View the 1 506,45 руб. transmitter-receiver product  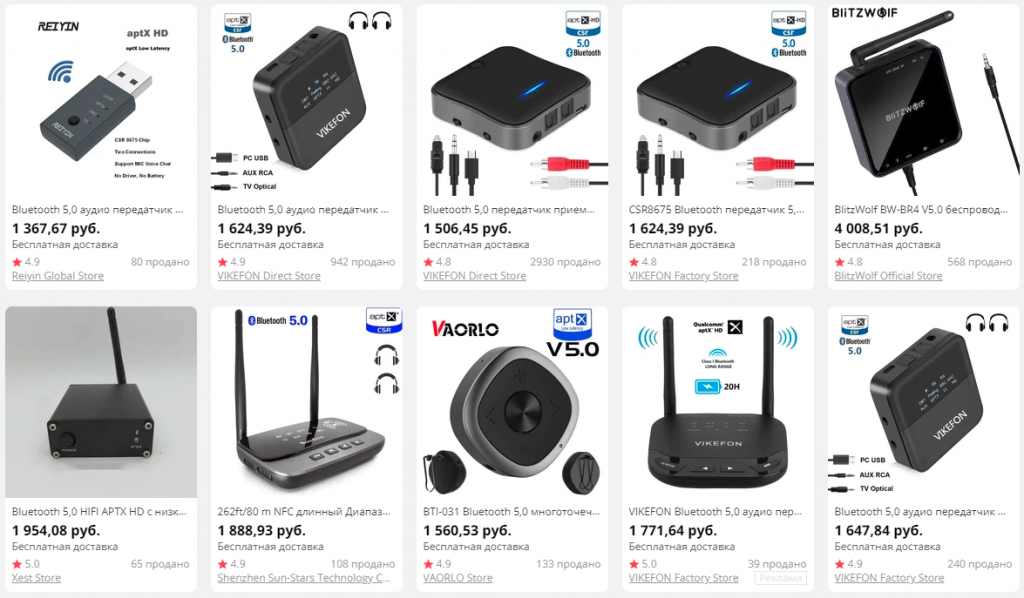(x=509, y=211)
